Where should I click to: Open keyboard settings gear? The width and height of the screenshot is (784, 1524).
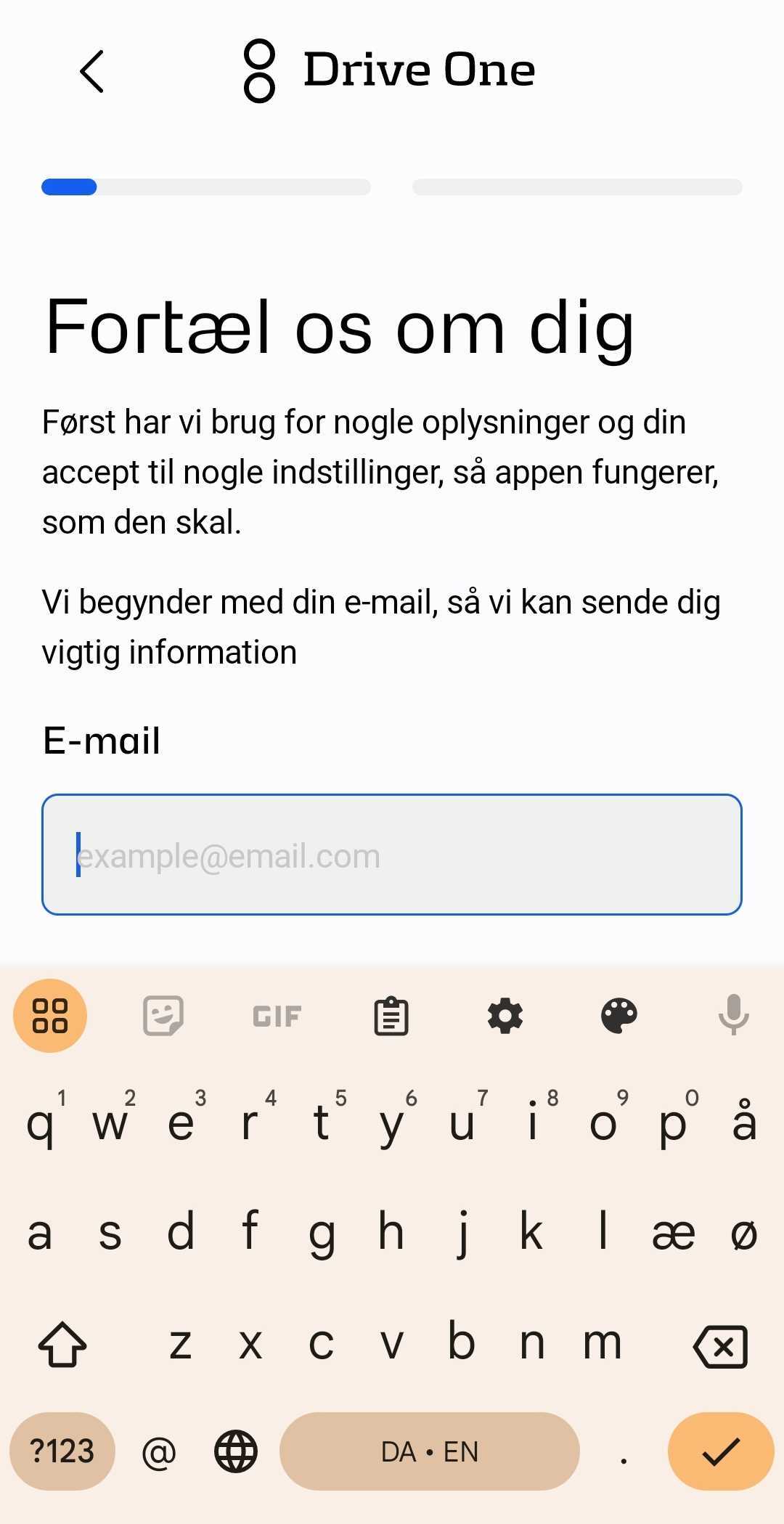click(505, 1016)
